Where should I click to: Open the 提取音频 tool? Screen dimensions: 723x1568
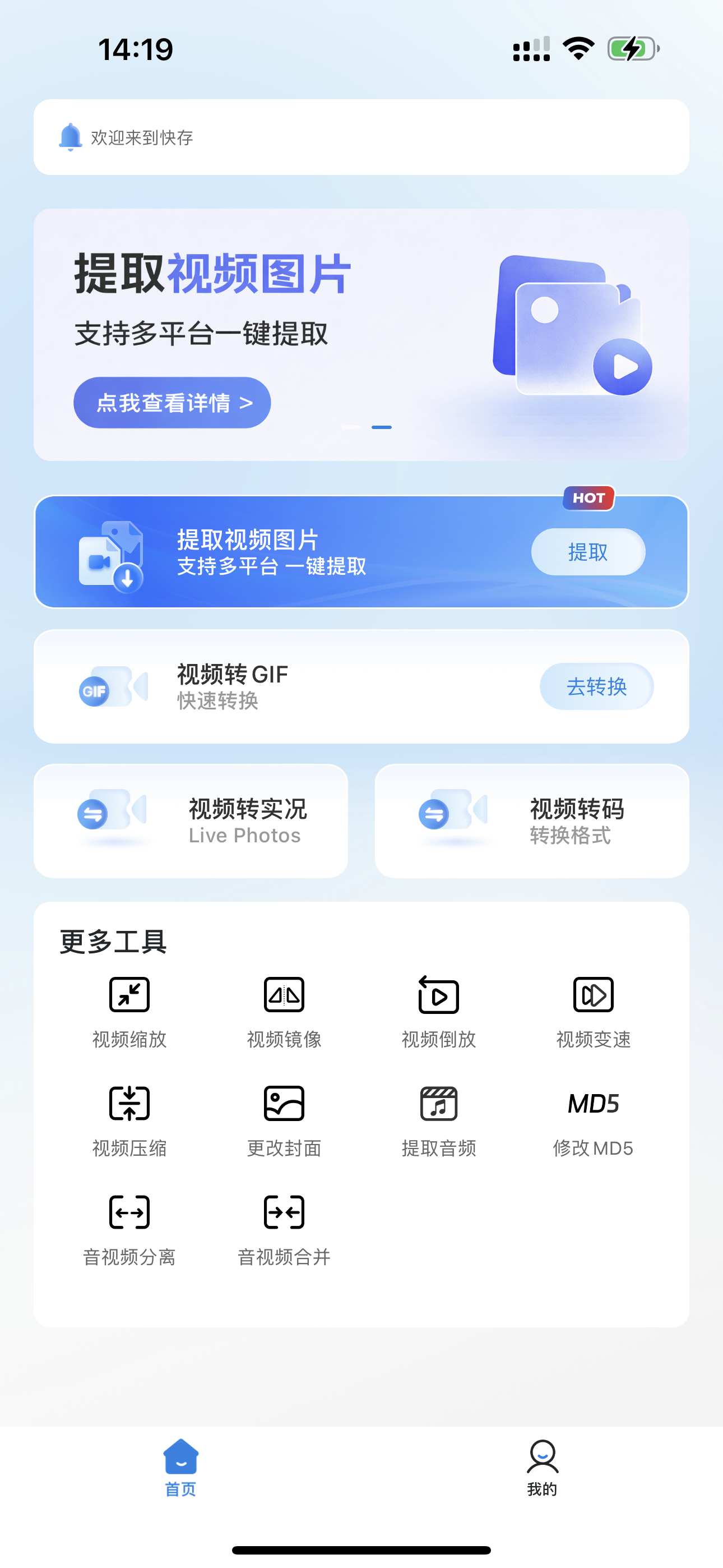click(x=438, y=1120)
